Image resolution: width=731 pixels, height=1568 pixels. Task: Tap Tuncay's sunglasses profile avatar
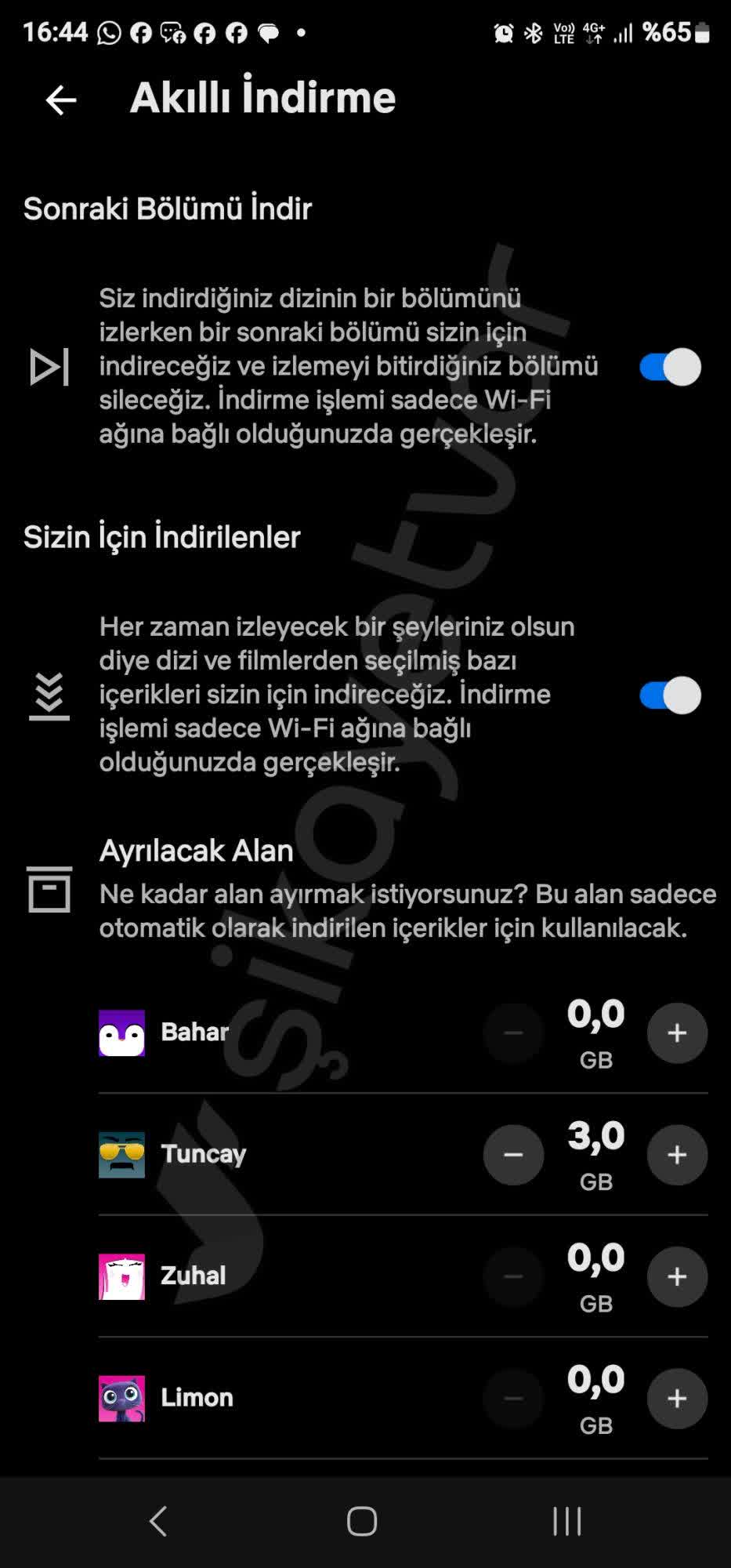pyautogui.click(x=121, y=1154)
